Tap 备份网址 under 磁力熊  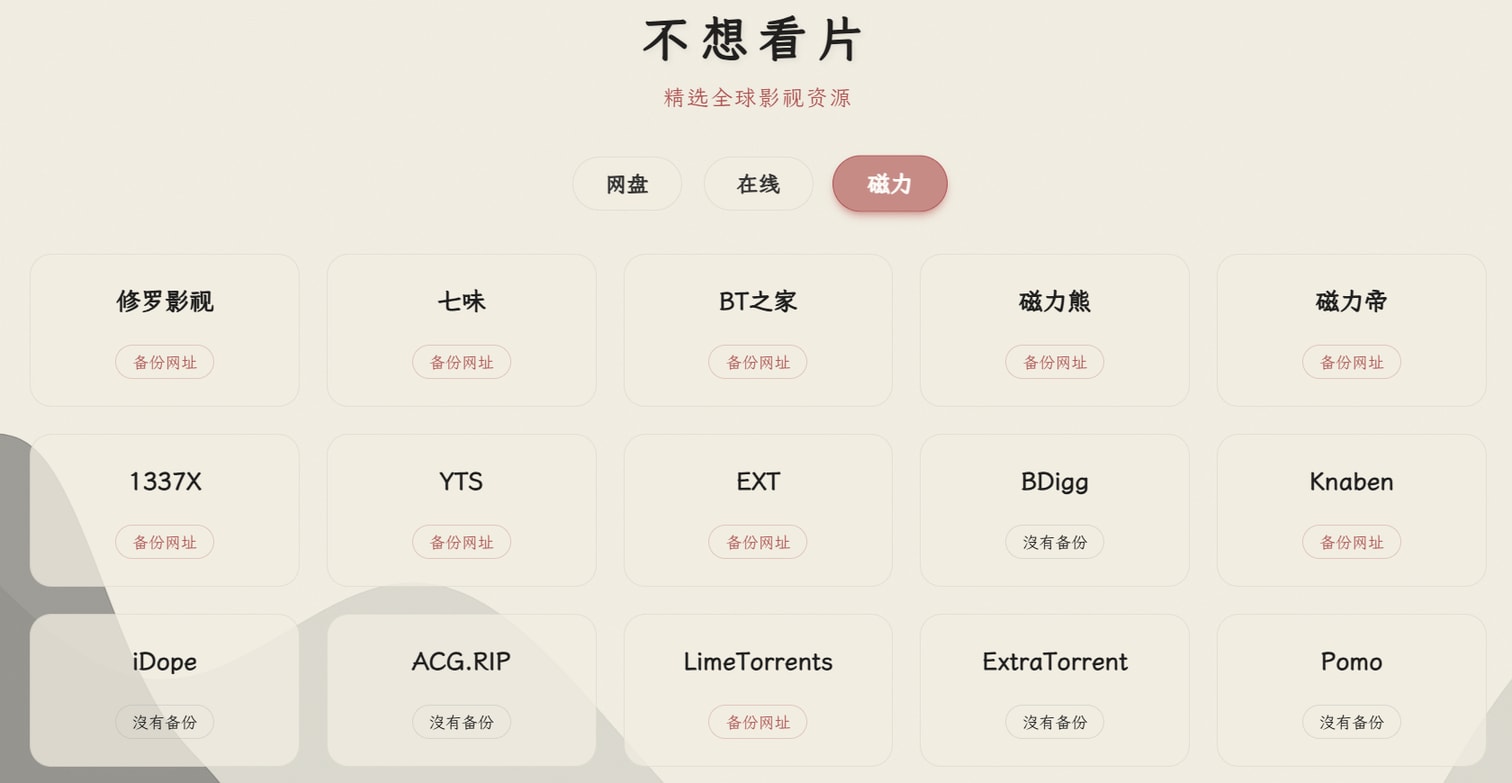(1054, 362)
